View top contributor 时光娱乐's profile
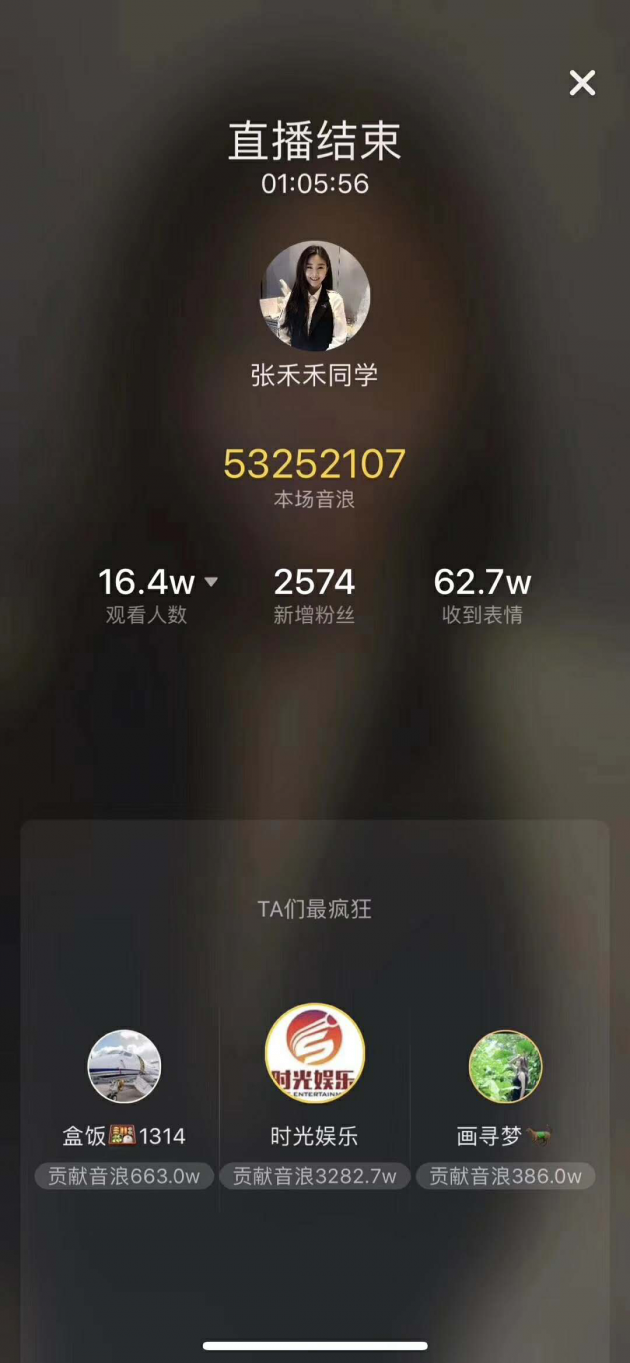The height and width of the screenshot is (1363, 630). tap(315, 1054)
